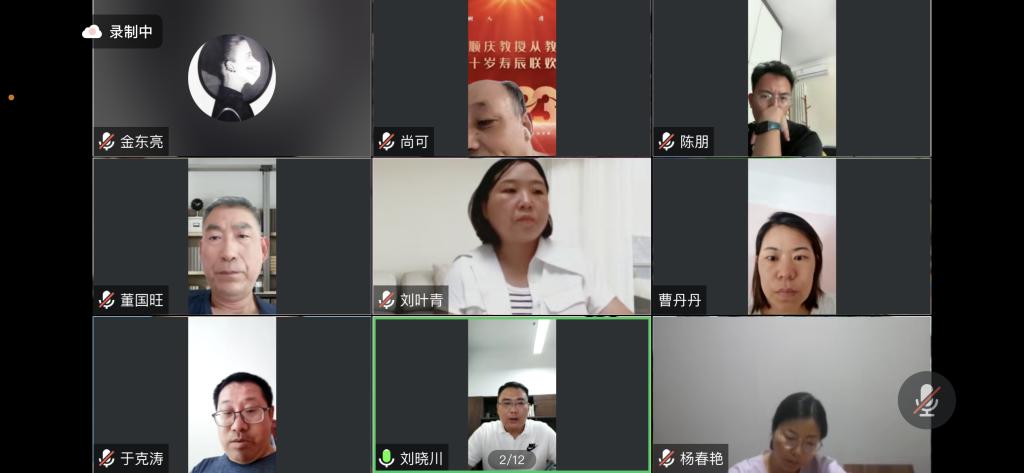Select 金东亮's video tile
Viewport: 1024px width, 473px height.
[232, 78]
